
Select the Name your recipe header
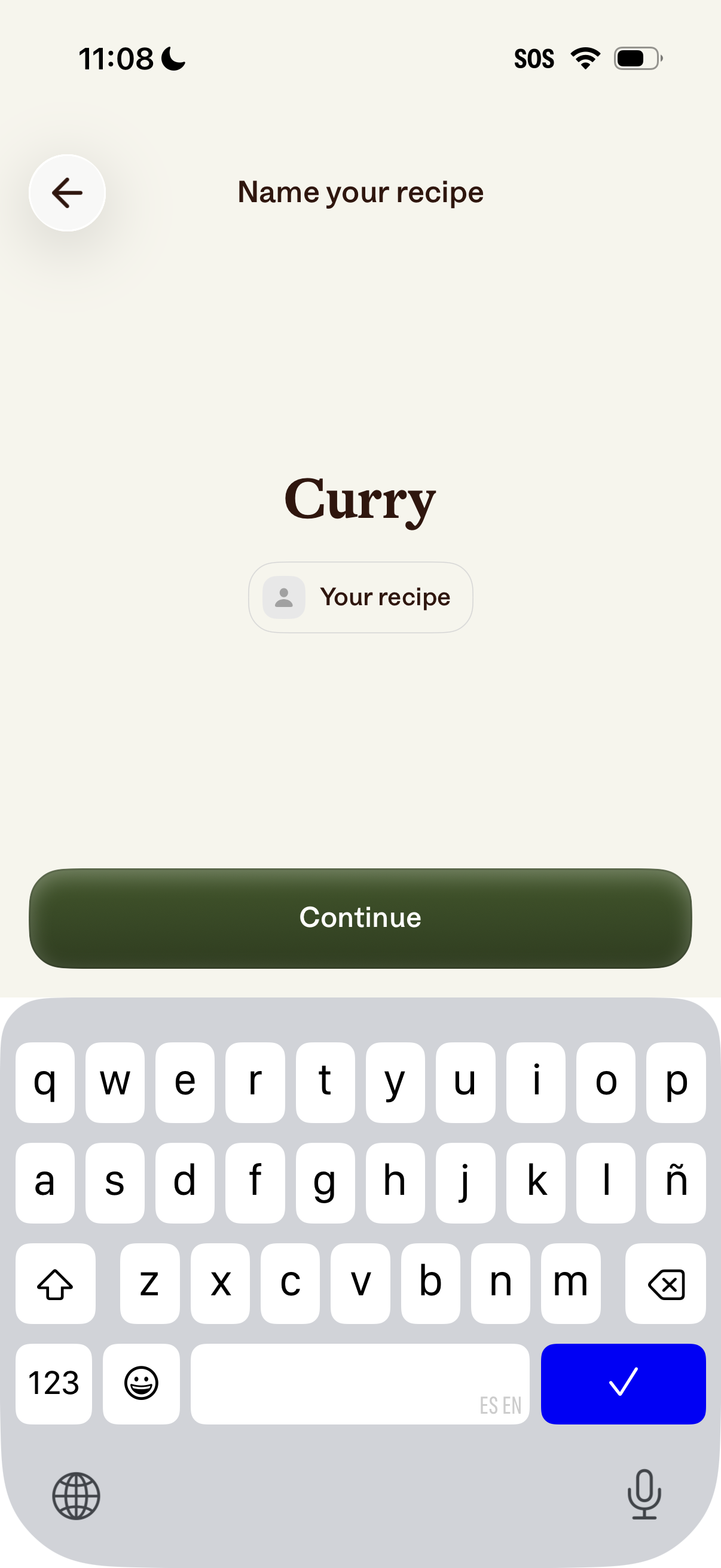[359, 191]
